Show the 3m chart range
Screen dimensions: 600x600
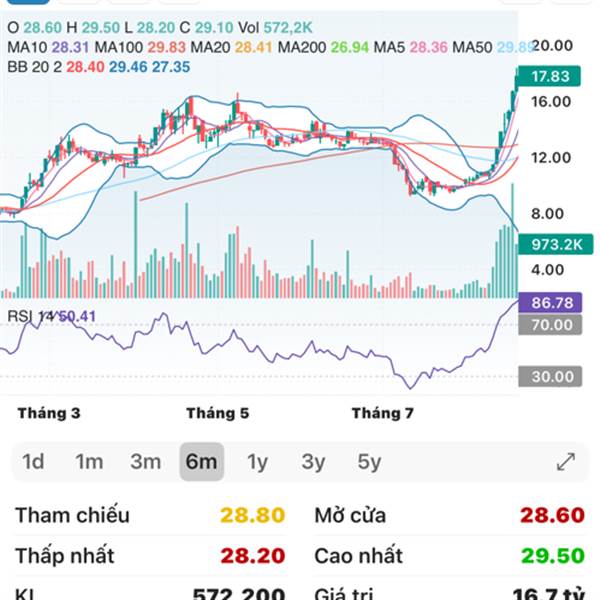[x=145, y=462]
